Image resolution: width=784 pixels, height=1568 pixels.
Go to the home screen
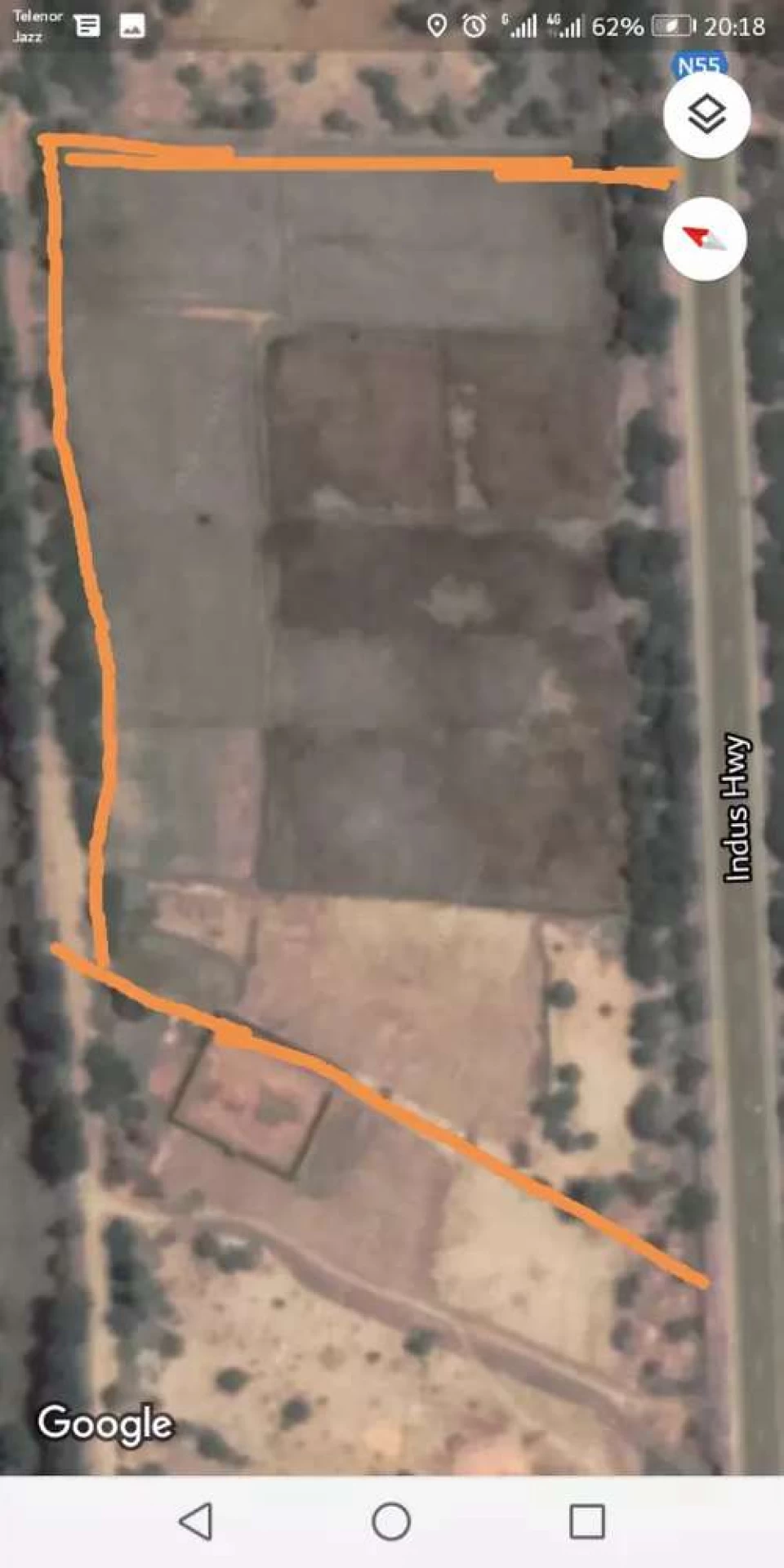click(391, 1521)
